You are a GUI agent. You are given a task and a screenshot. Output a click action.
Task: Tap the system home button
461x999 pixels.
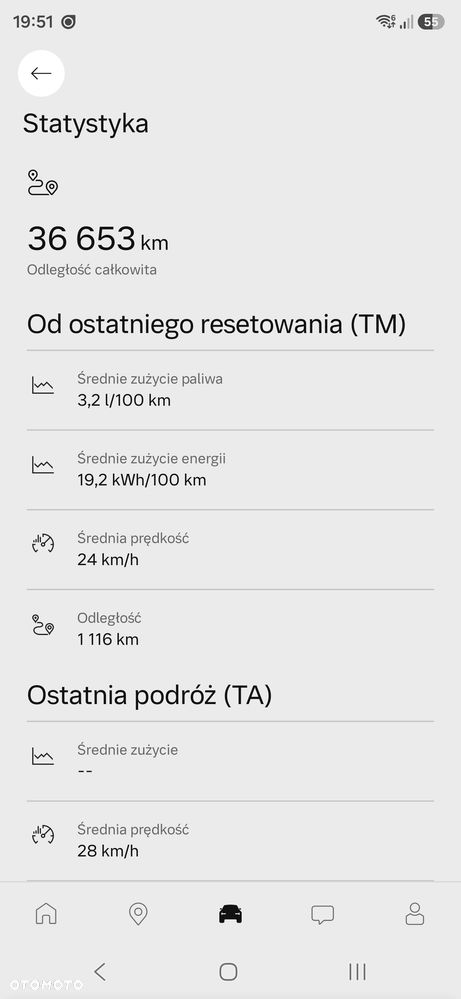pos(229,971)
